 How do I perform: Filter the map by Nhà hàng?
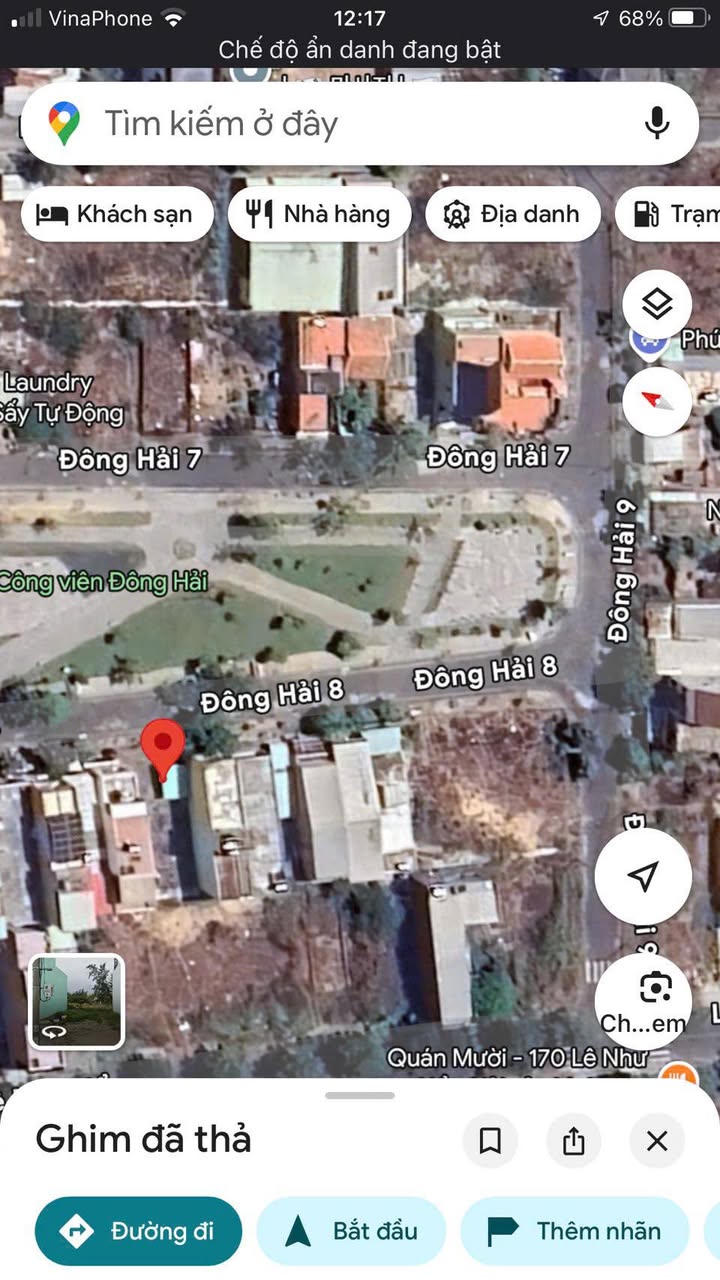(320, 214)
